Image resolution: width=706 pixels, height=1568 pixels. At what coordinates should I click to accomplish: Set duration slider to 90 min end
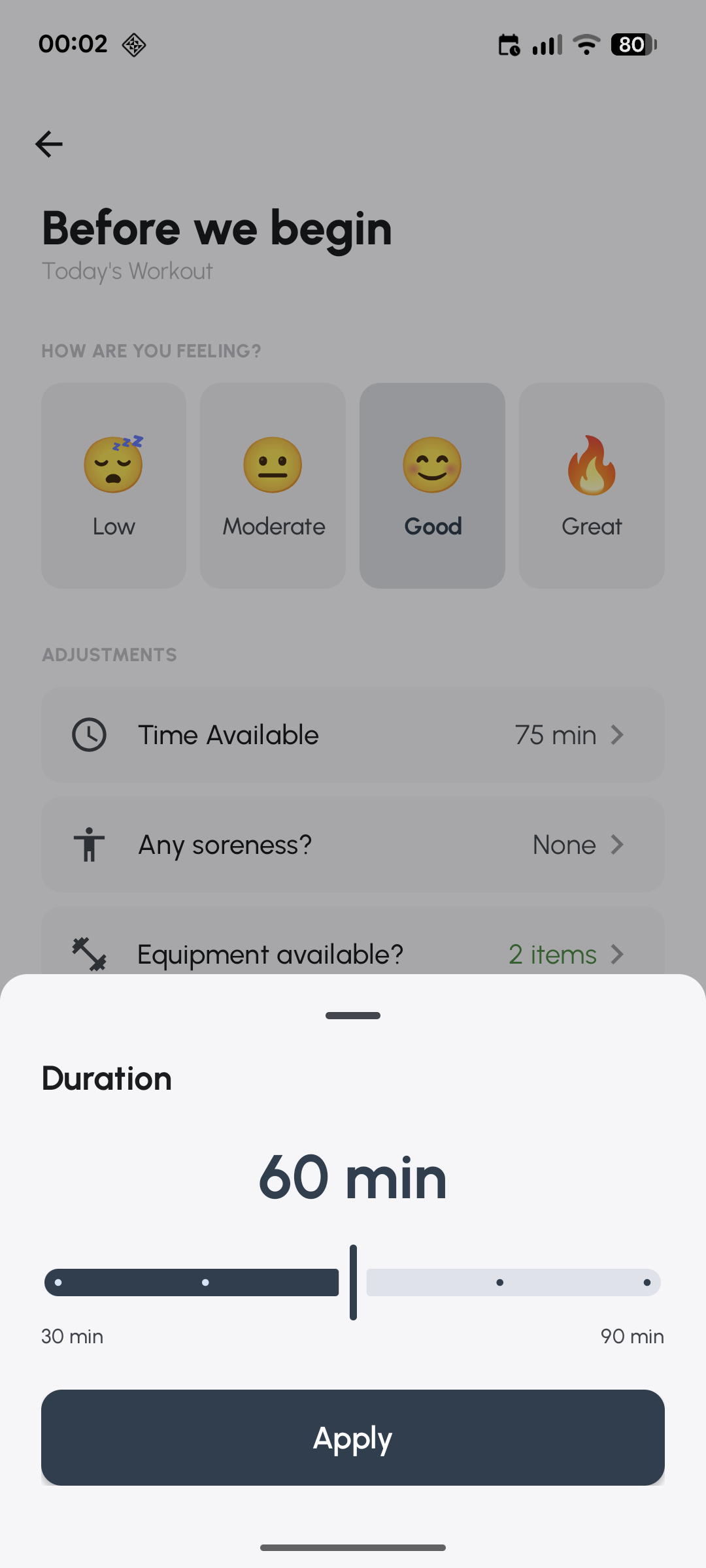647,1282
